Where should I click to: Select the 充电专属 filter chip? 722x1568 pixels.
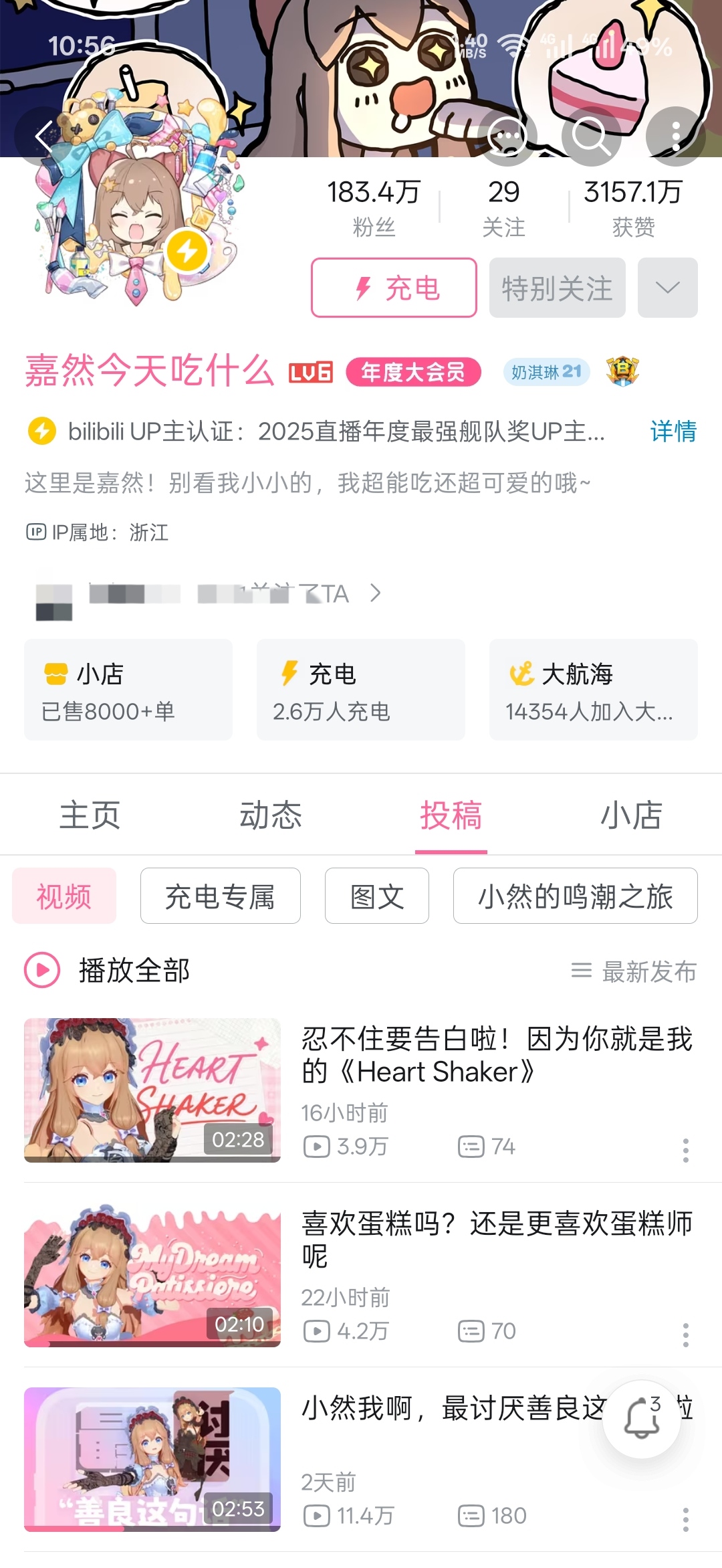click(220, 896)
